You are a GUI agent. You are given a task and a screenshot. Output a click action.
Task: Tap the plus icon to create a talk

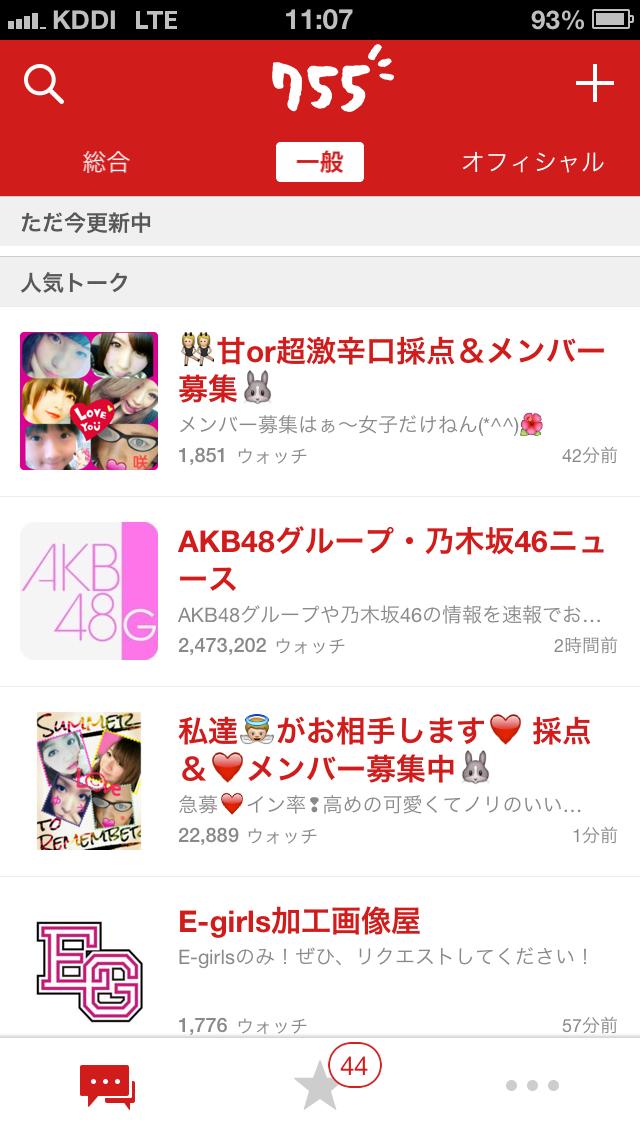[x=595, y=85]
